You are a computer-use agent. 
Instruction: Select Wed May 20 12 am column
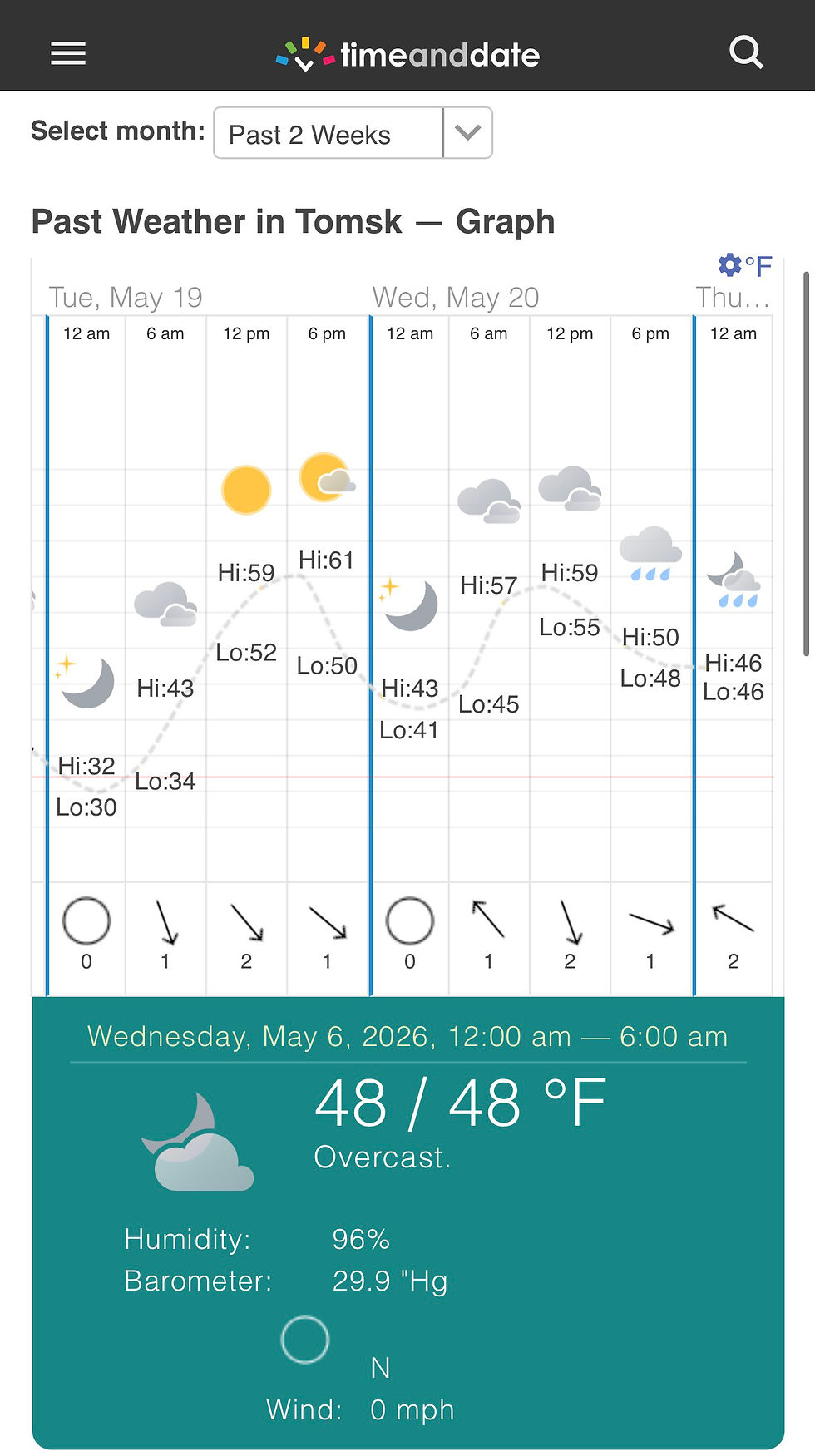point(410,655)
